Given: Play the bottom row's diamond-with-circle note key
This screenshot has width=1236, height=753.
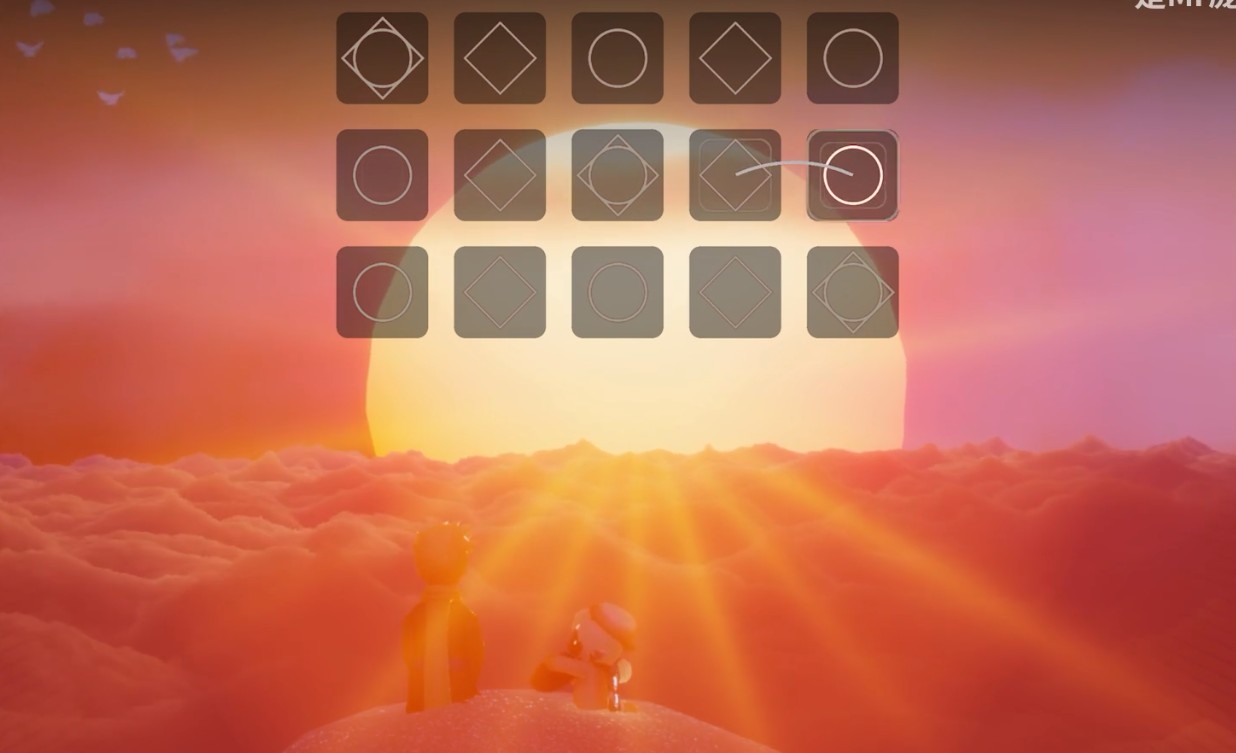Looking at the screenshot, I should tap(852, 292).
